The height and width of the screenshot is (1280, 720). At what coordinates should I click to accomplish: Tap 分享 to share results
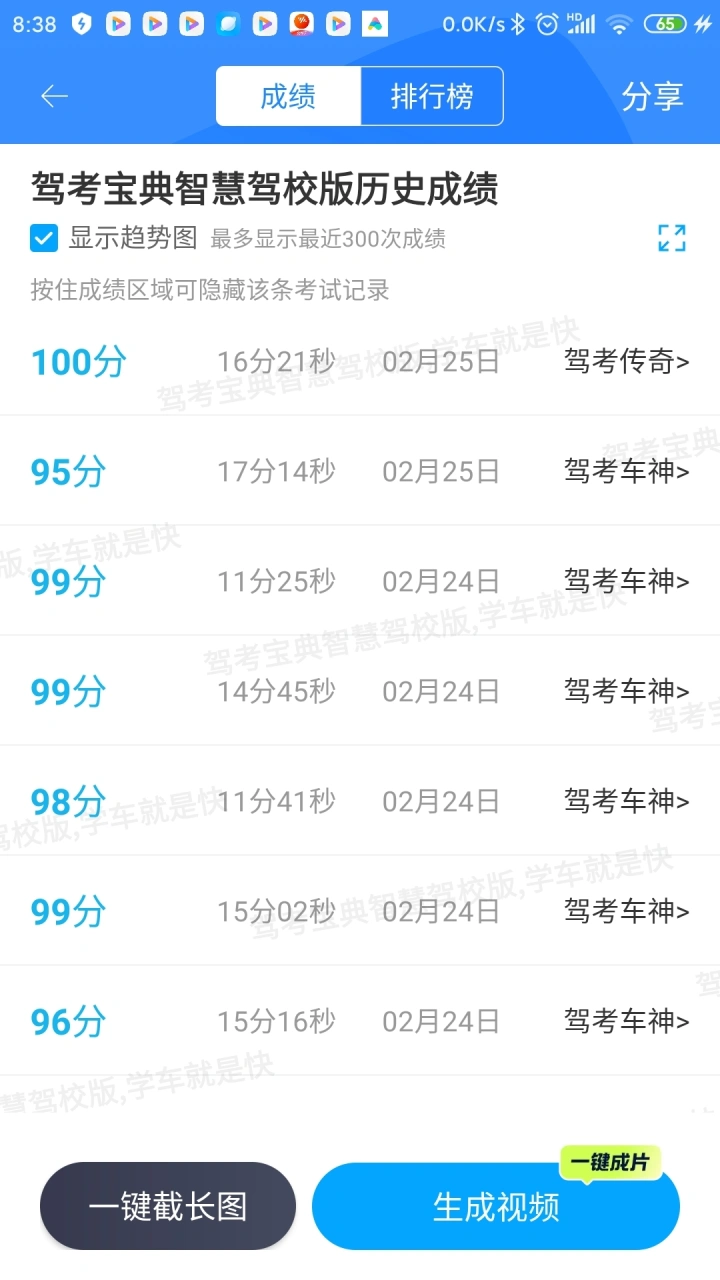point(652,97)
